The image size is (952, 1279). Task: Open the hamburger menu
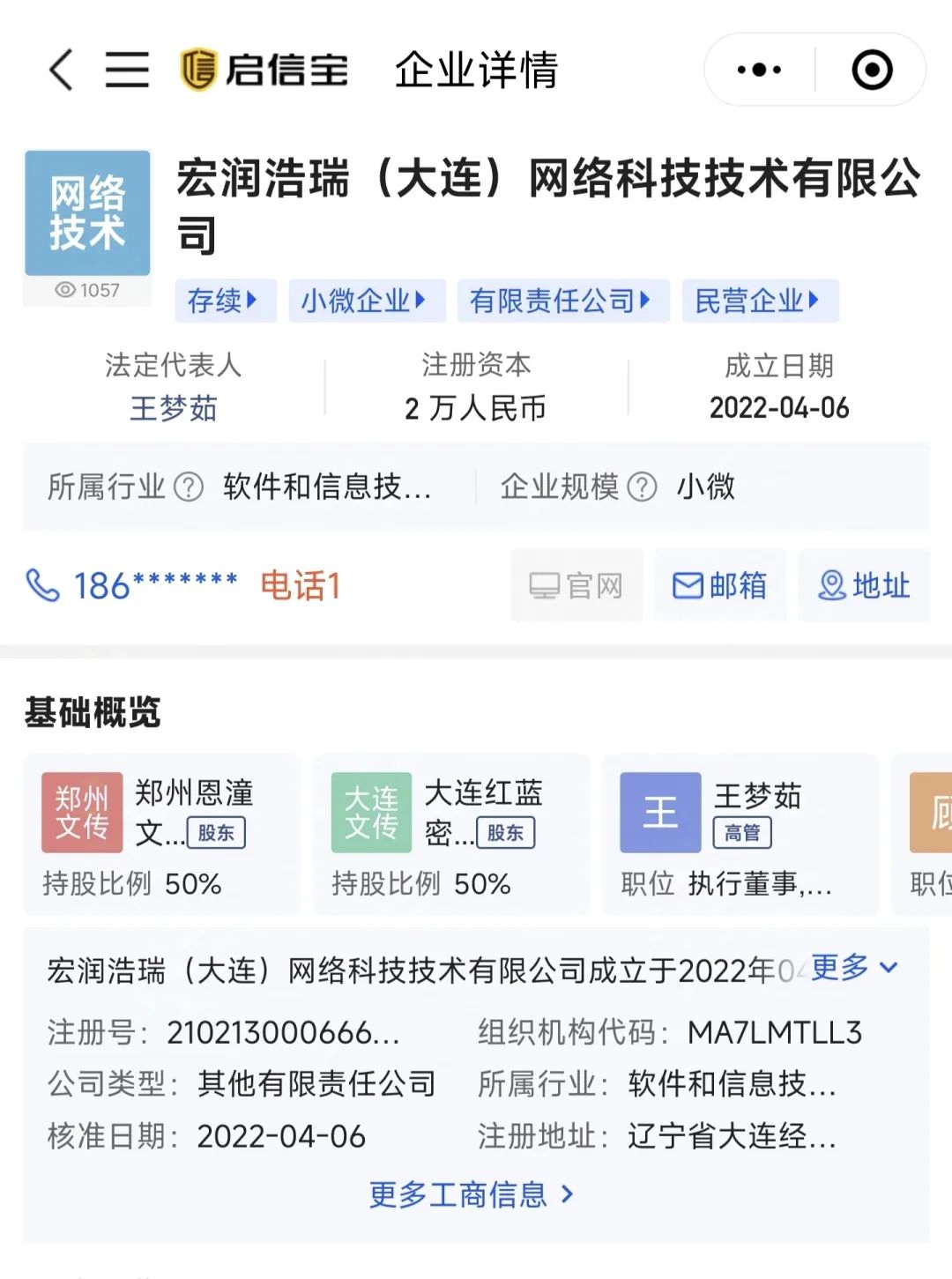[127, 70]
